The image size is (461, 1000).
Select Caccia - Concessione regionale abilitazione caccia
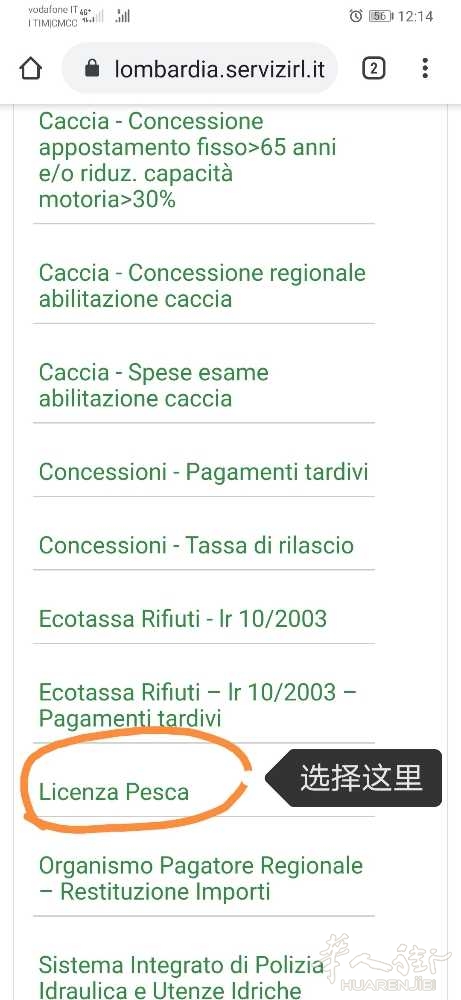202,286
